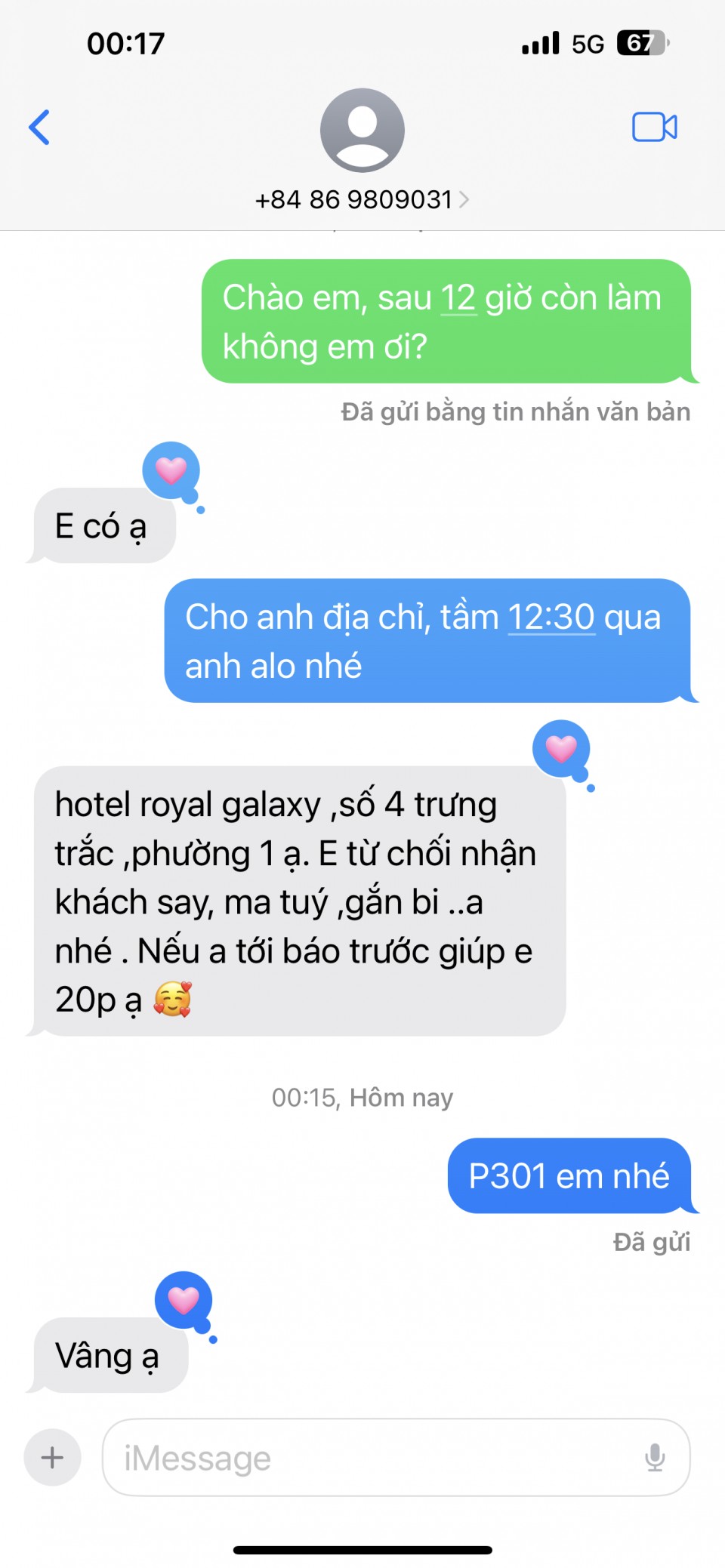This screenshot has height=1568, width=725.
Task: Go back to the messages list
Action: point(39,127)
